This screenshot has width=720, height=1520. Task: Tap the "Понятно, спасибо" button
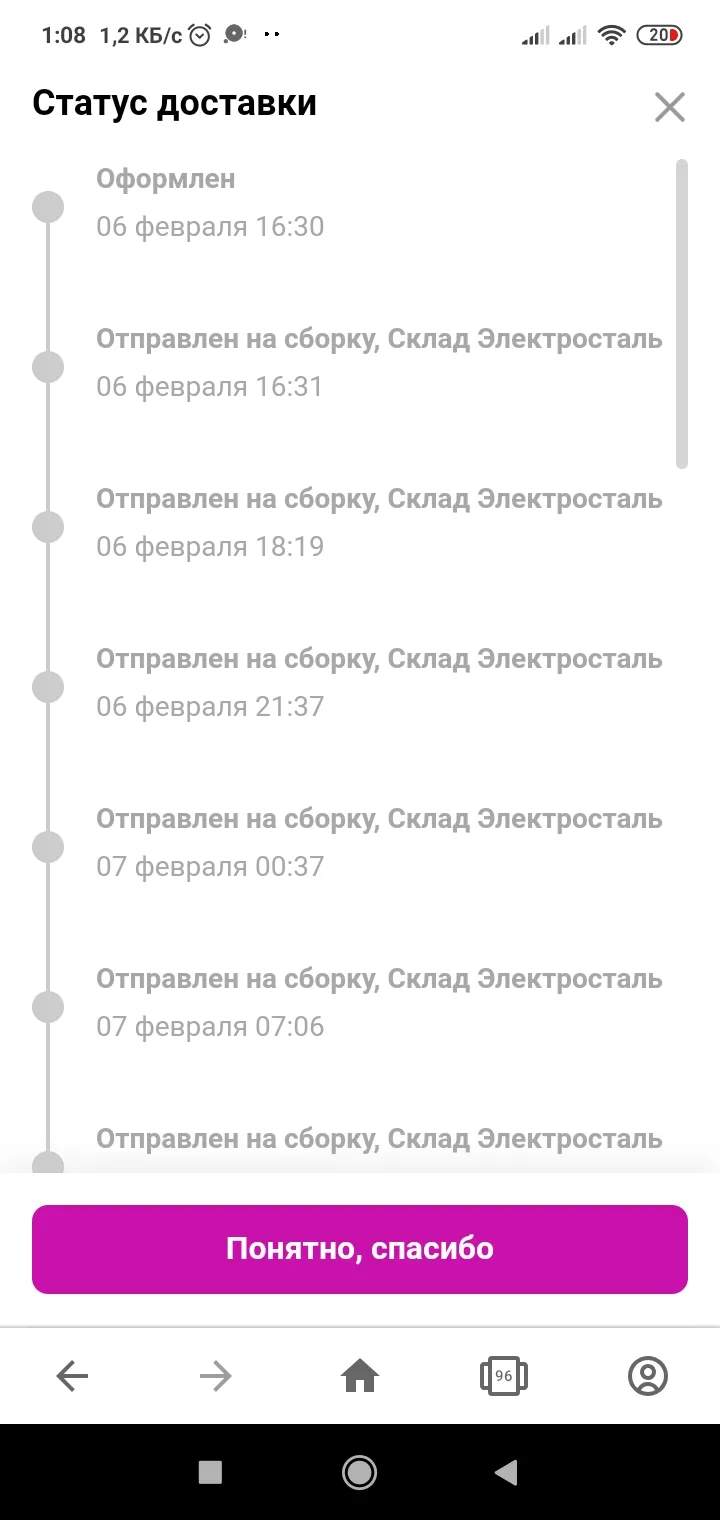click(x=360, y=1249)
